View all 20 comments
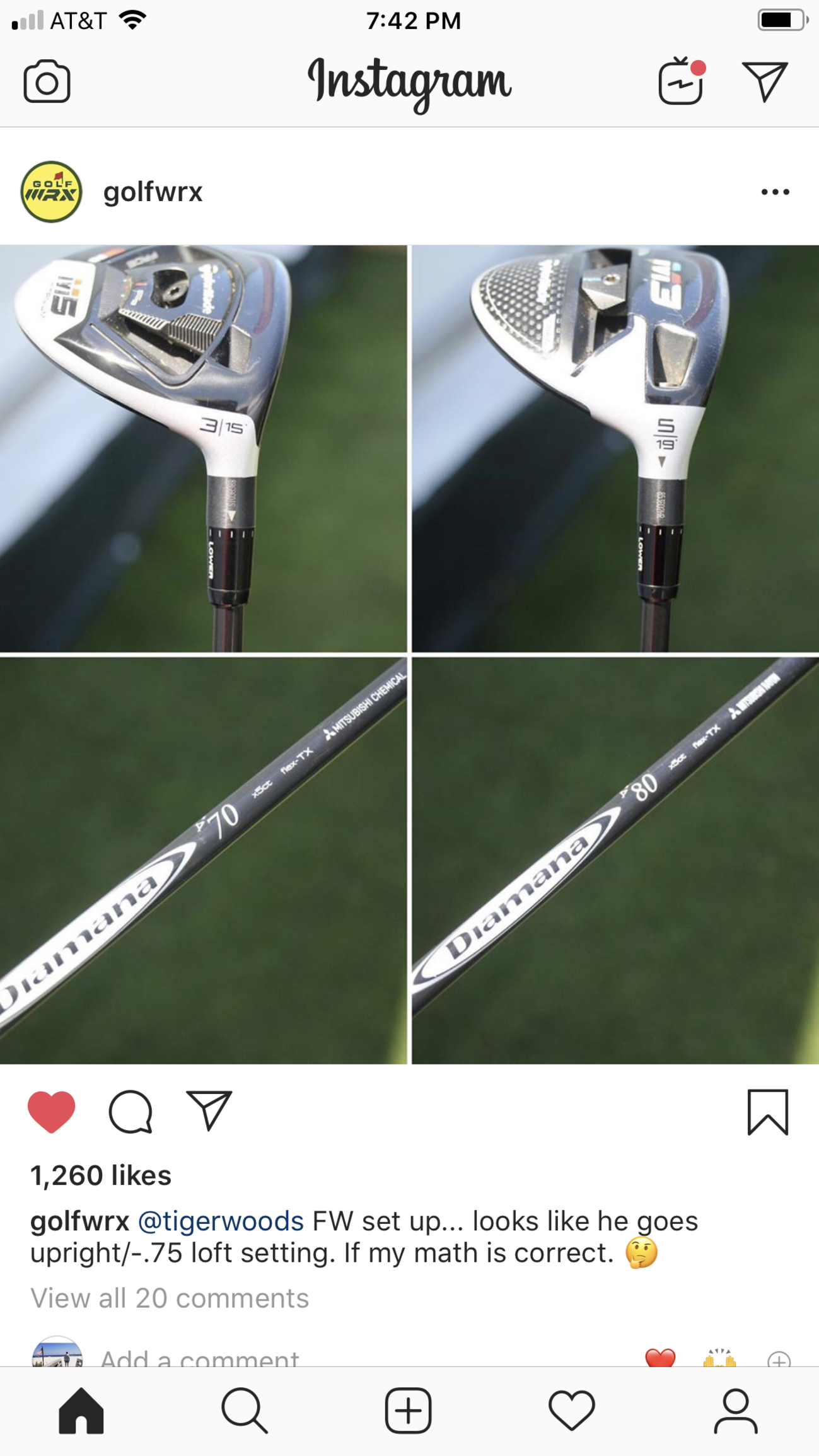819x1456 pixels. tap(170, 1298)
